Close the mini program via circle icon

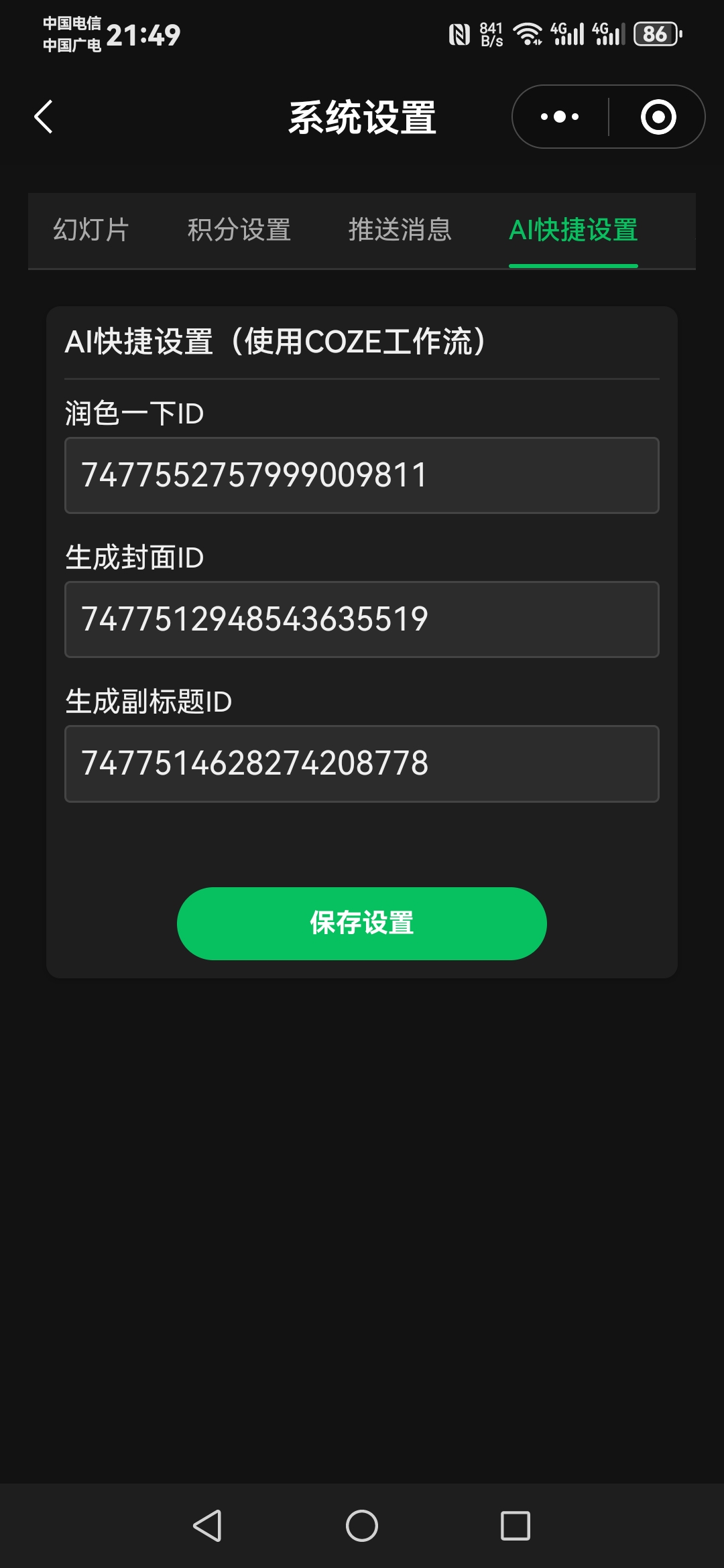(658, 117)
